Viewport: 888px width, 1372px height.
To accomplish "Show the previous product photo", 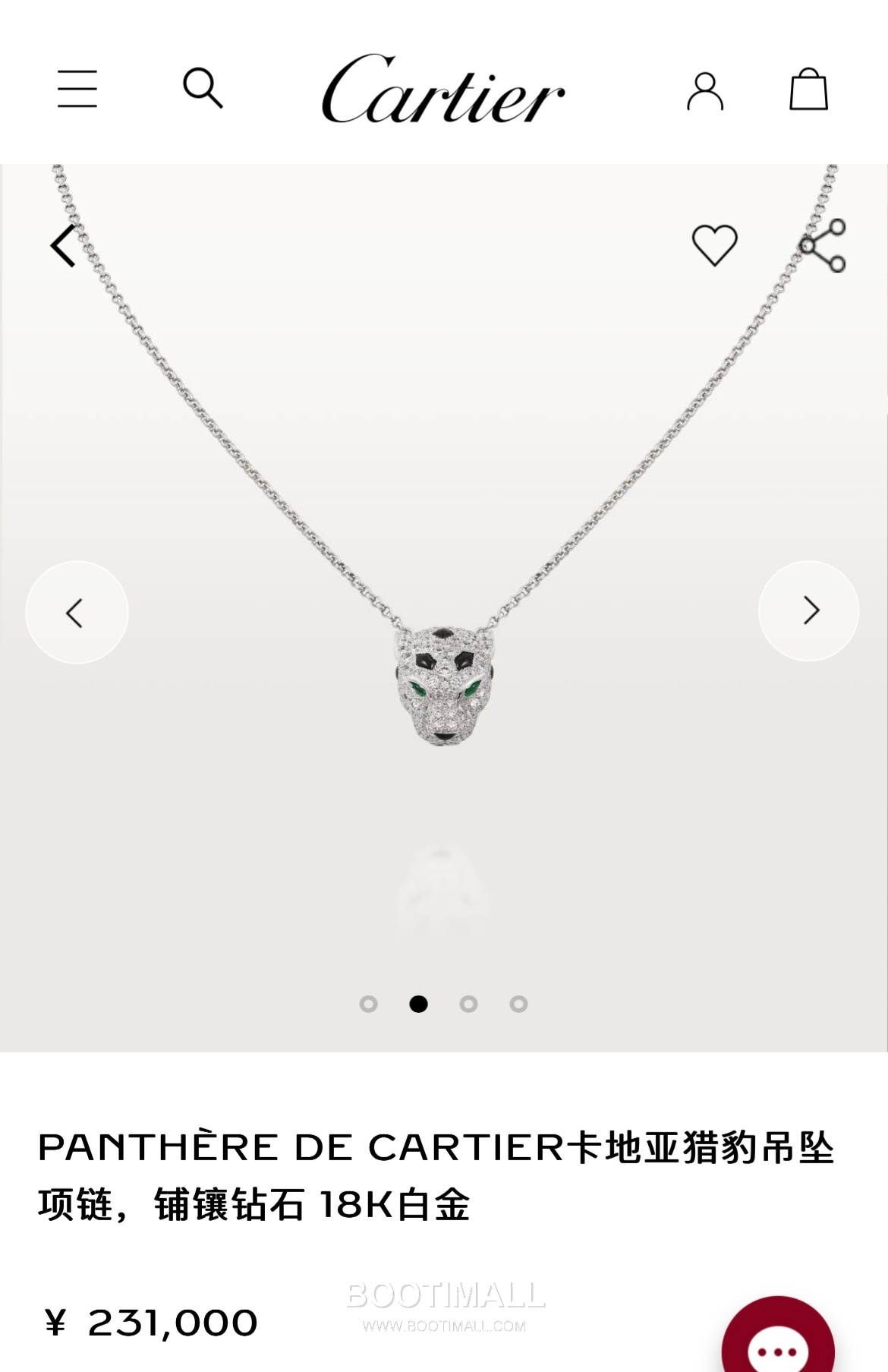I will pos(76,612).
